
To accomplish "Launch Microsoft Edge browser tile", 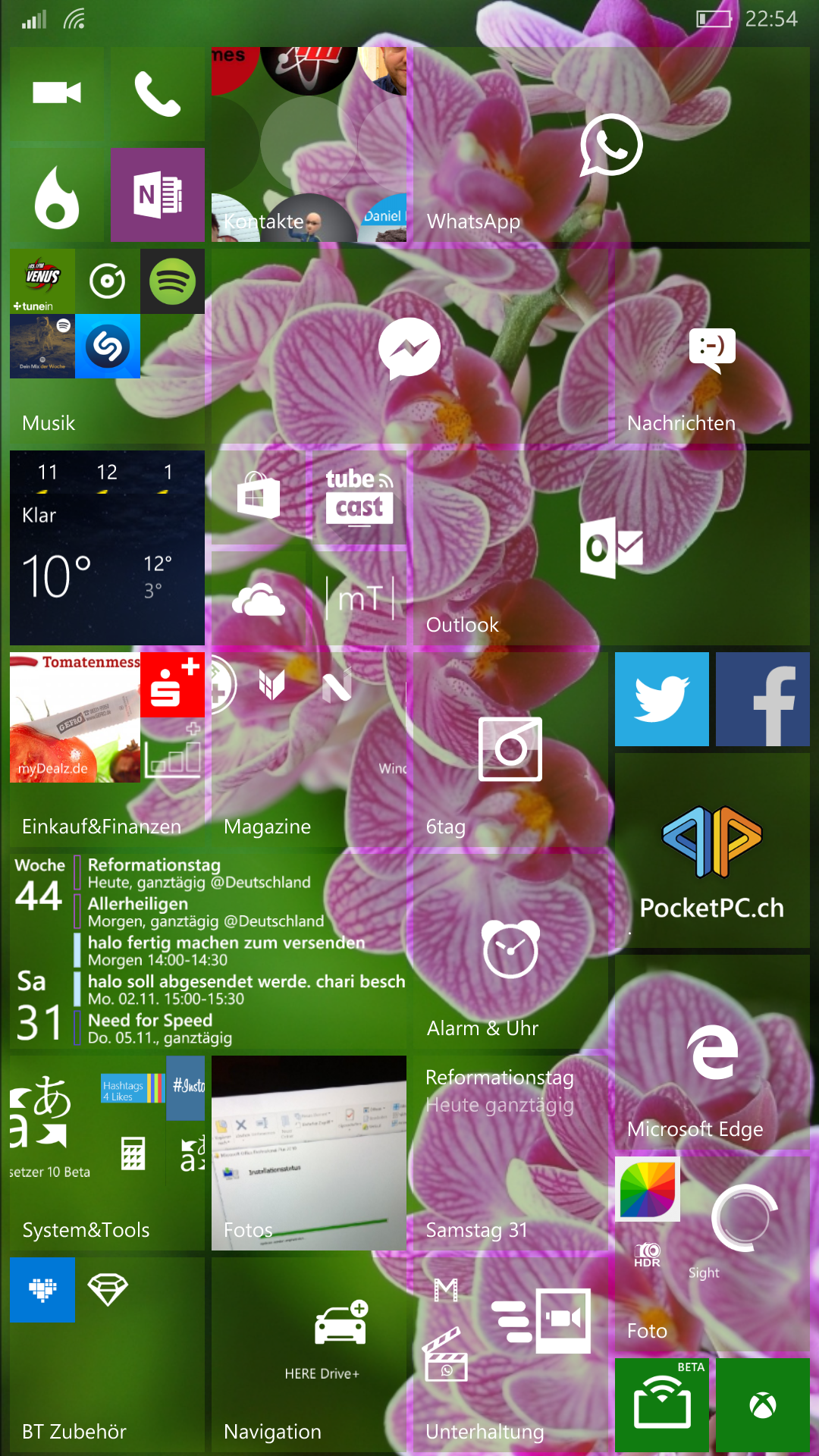I will pos(712,1053).
